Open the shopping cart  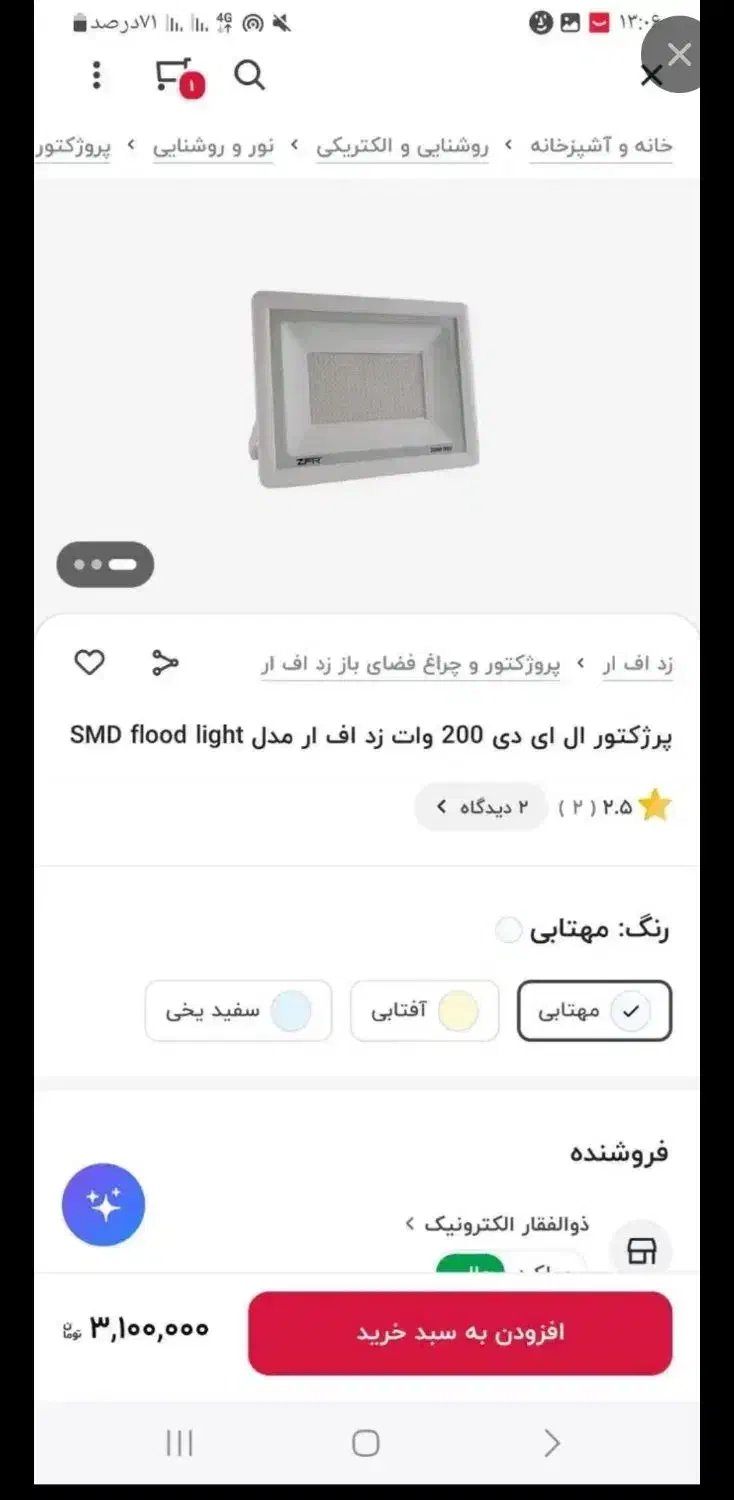[x=176, y=77]
